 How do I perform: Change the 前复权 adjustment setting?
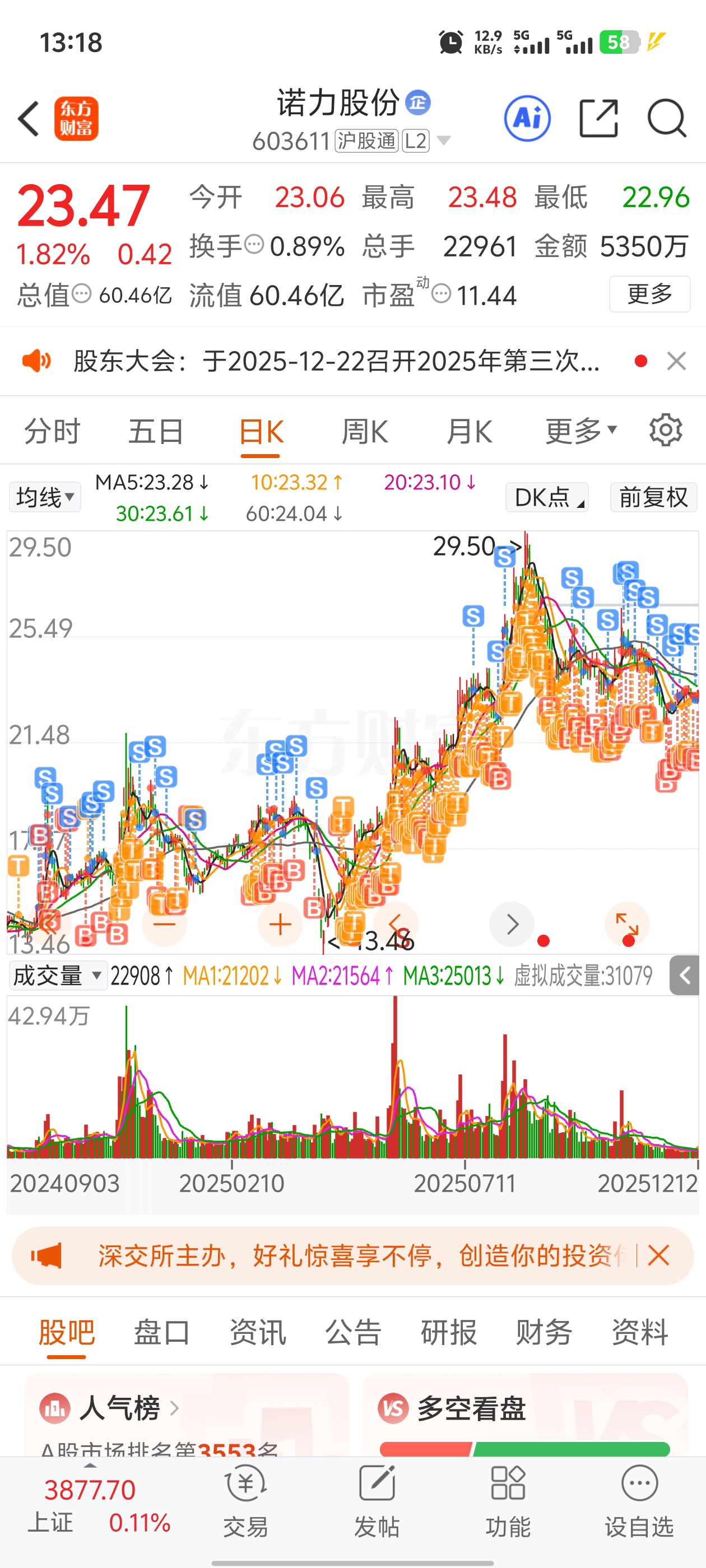(x=654, y=497)
